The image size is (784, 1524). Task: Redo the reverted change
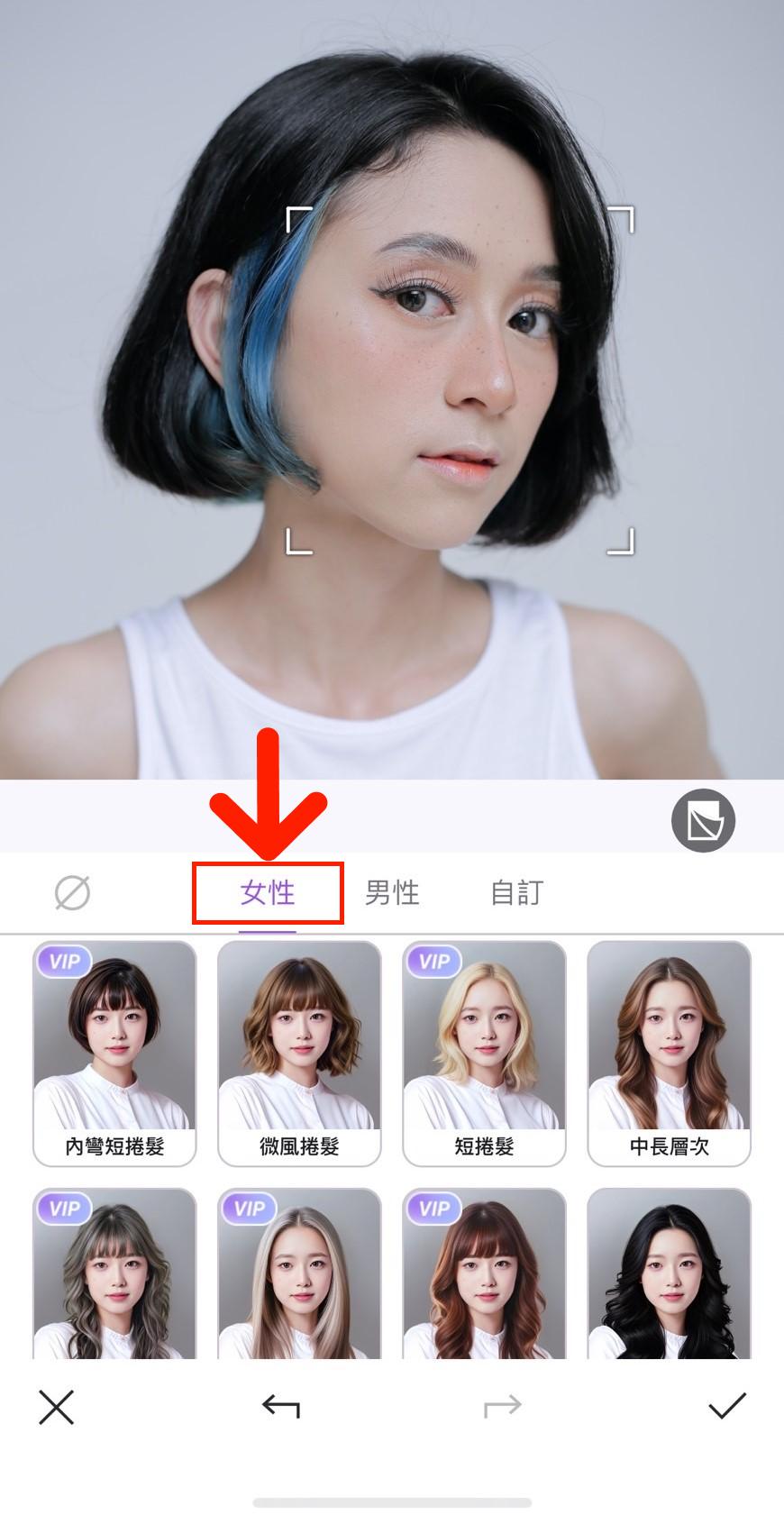click(502, 1406)
